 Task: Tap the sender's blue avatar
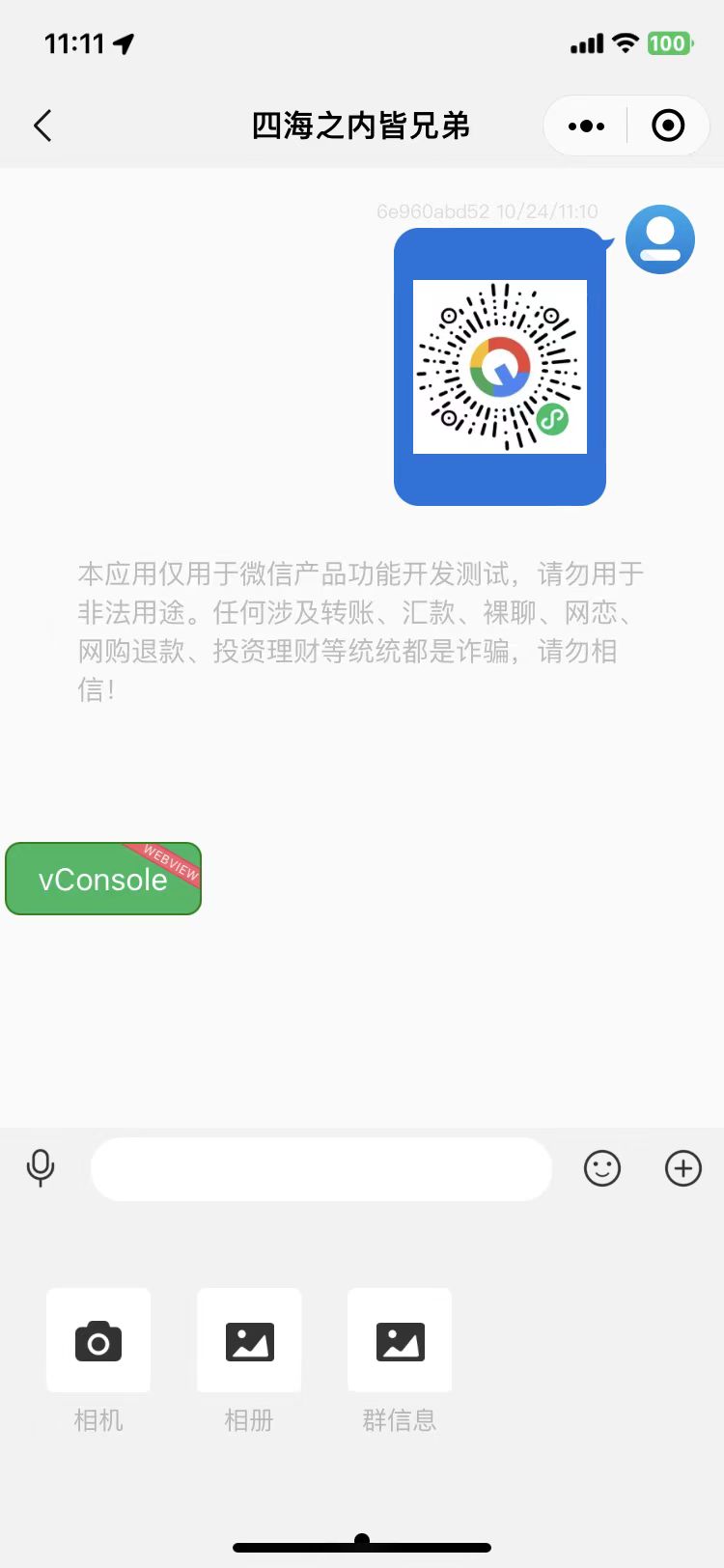pos(660,239)
